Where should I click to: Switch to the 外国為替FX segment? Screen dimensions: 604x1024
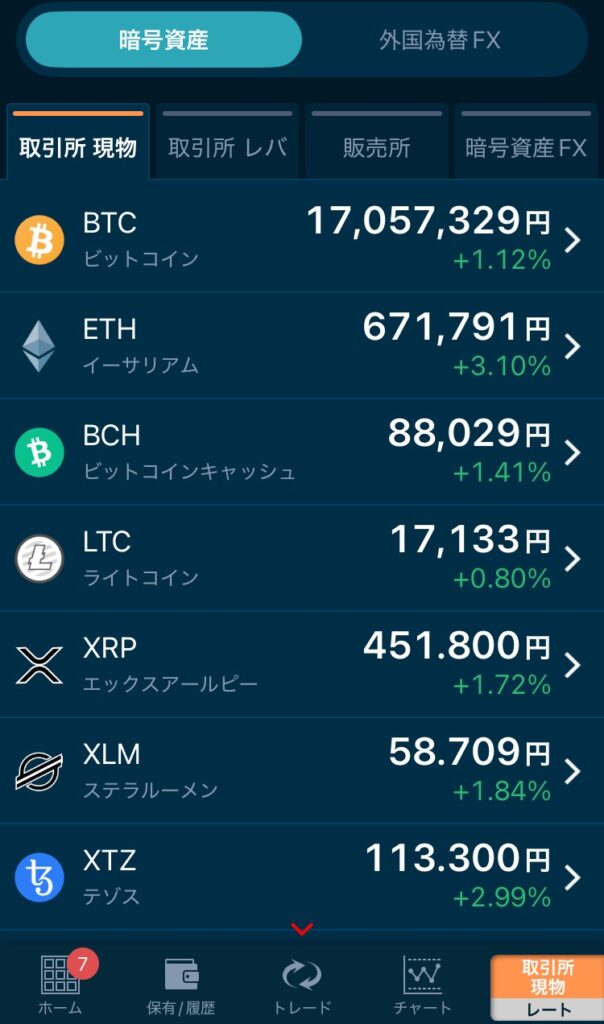pos(440,41)
